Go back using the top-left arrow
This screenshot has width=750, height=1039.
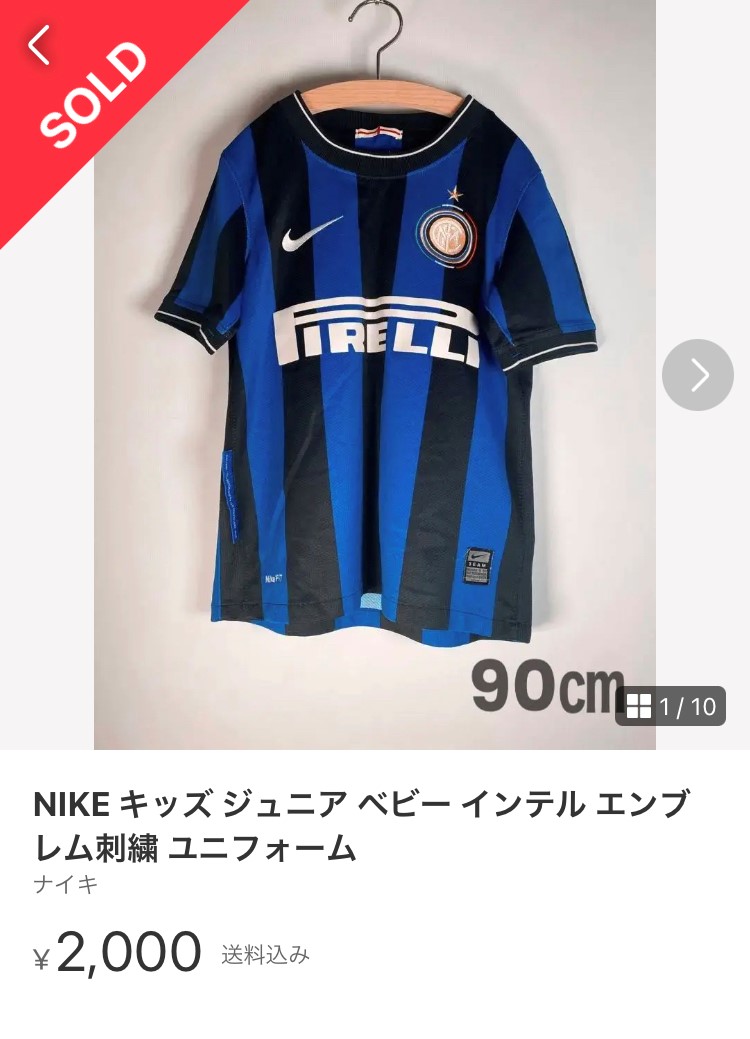click(38, 46)
